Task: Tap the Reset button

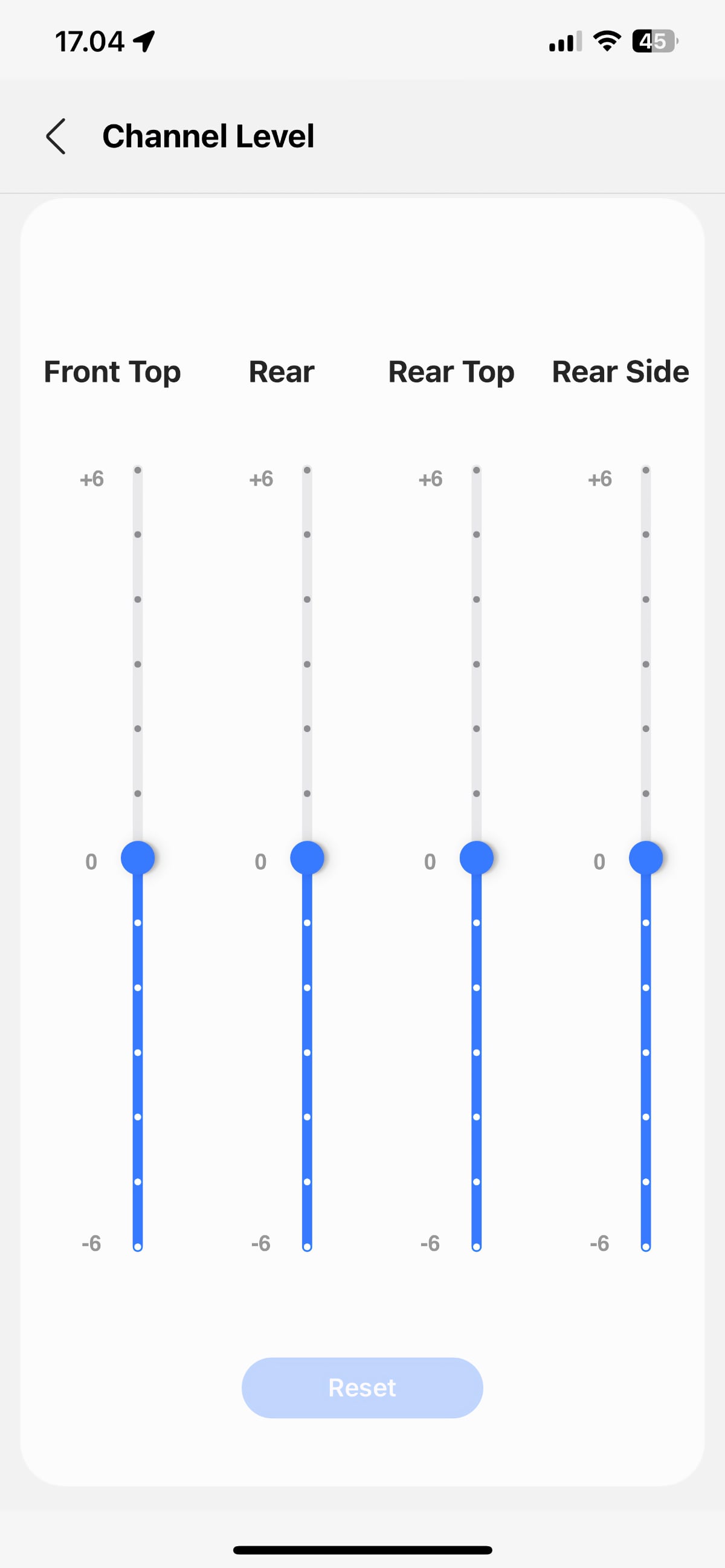Action: tap(362, 1387)
